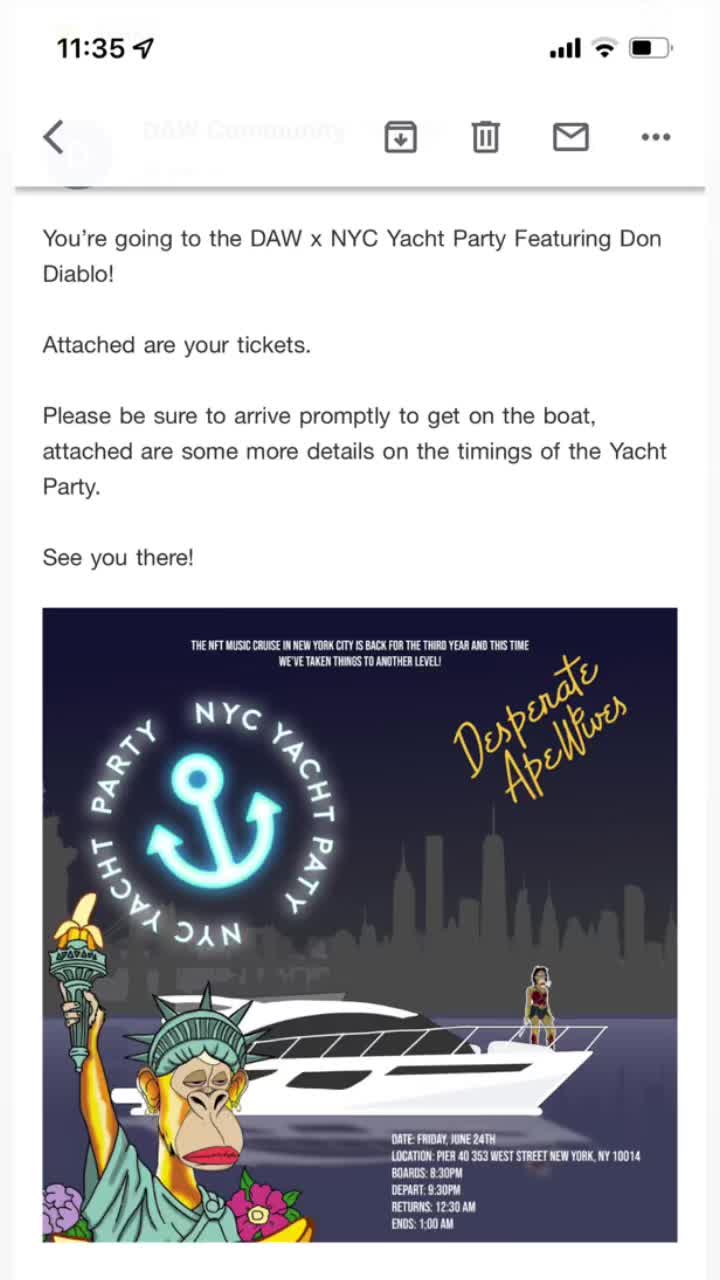Screen dimensions: 720x1280
Task: Archive this email
Action: [x=400, y=137]
